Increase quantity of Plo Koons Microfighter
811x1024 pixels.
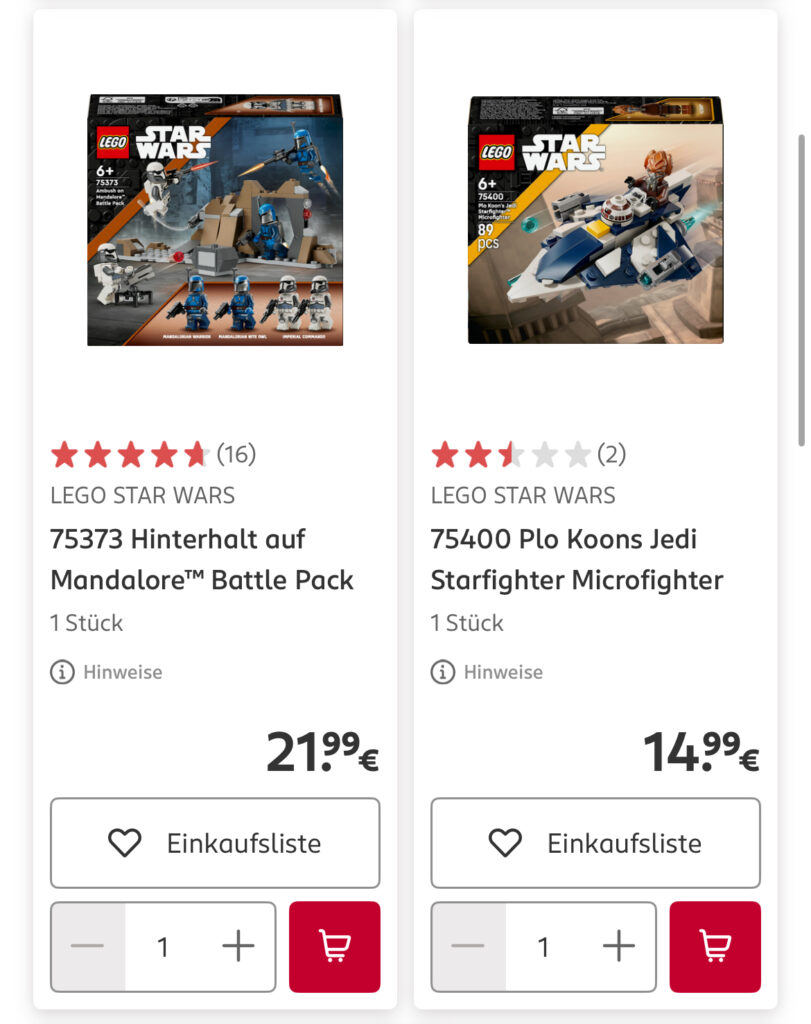point(619,947)
